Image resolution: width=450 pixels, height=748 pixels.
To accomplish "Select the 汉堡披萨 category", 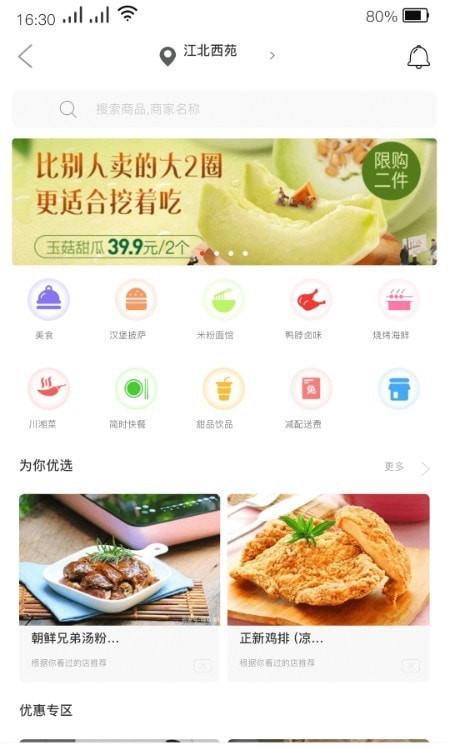I will [136, 309].
